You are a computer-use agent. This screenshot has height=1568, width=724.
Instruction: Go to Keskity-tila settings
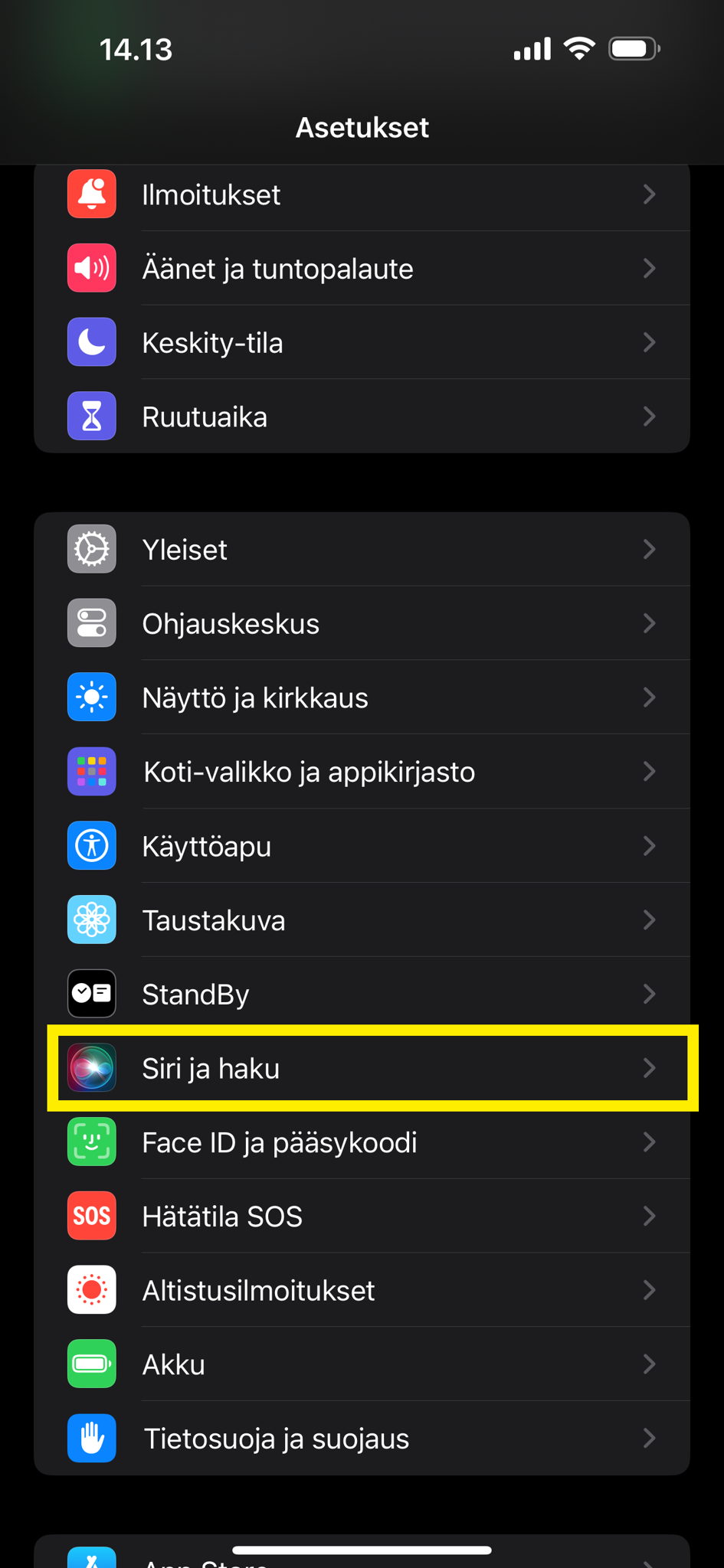coord(362,343)
